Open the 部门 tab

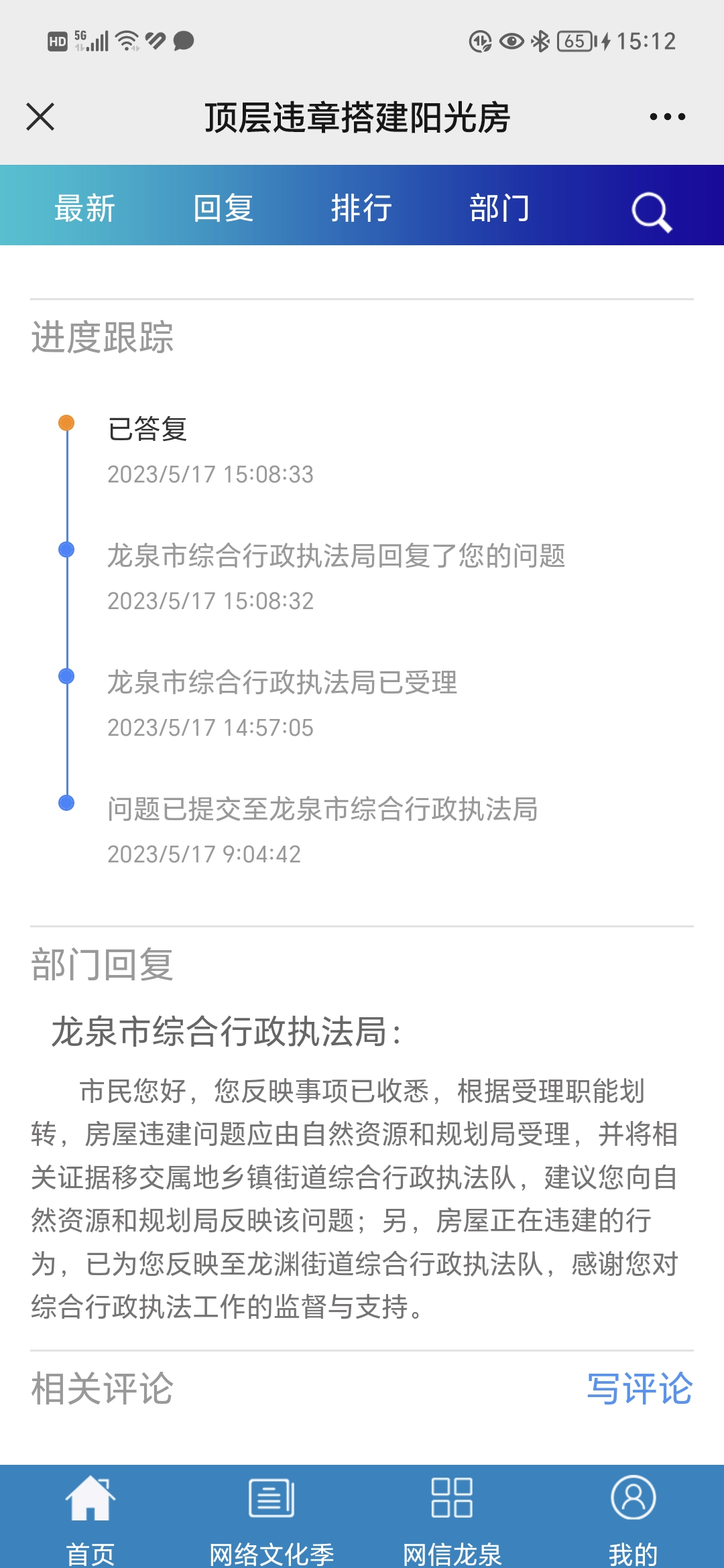(x=499, y=208)
